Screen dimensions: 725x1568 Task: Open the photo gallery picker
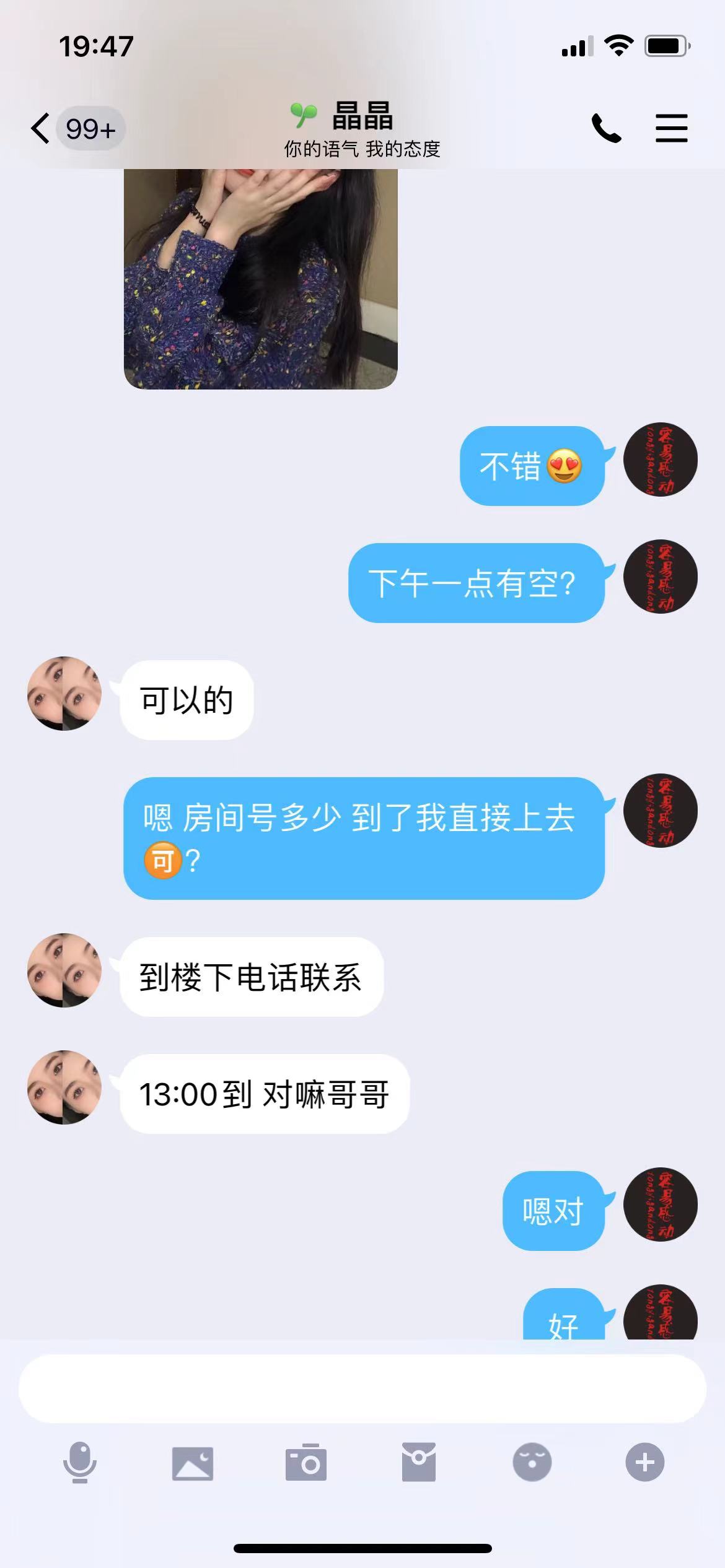pos(193,1463)
